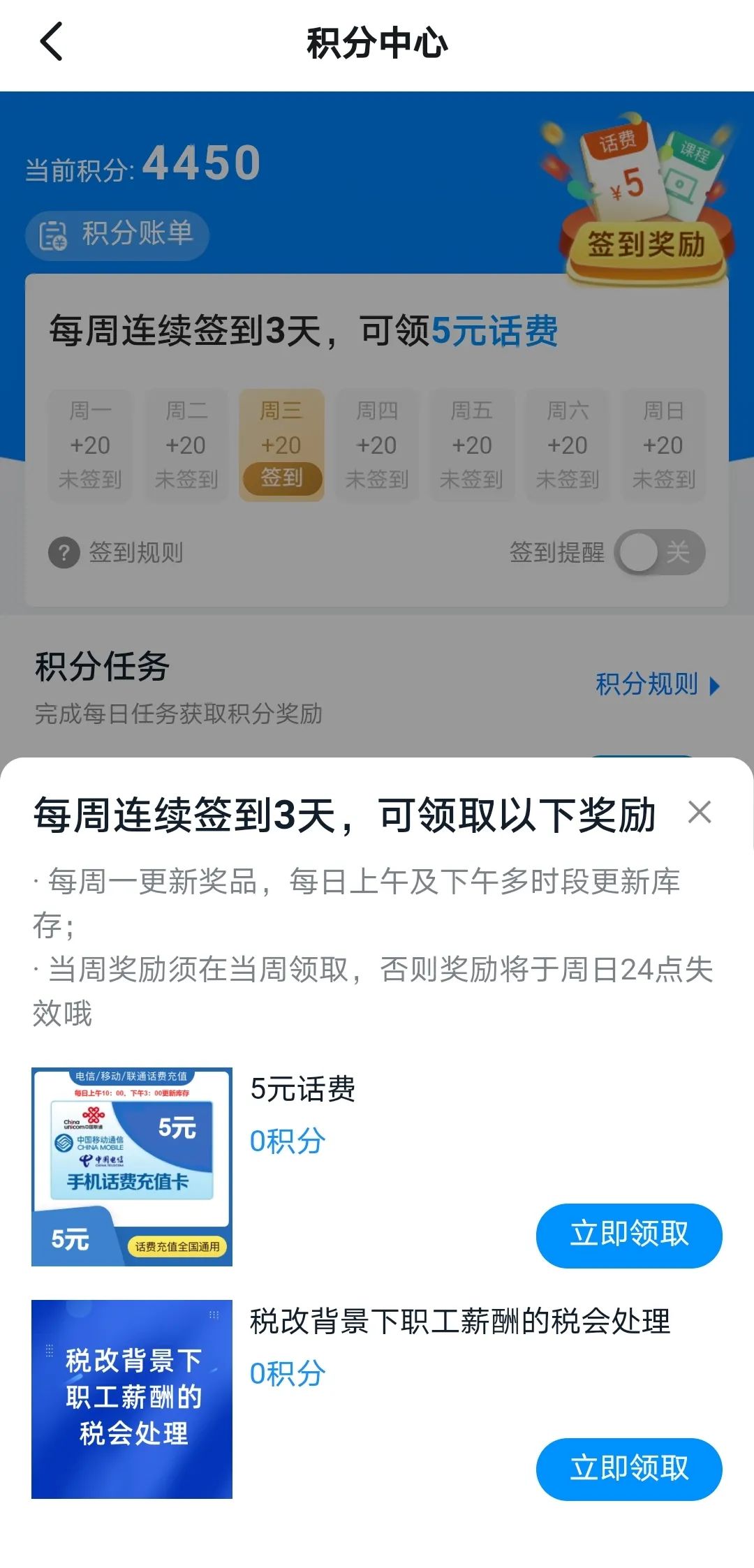Close the rewards bottom sheet
The width and height of the screenshot is (754, 1568).
699,813
